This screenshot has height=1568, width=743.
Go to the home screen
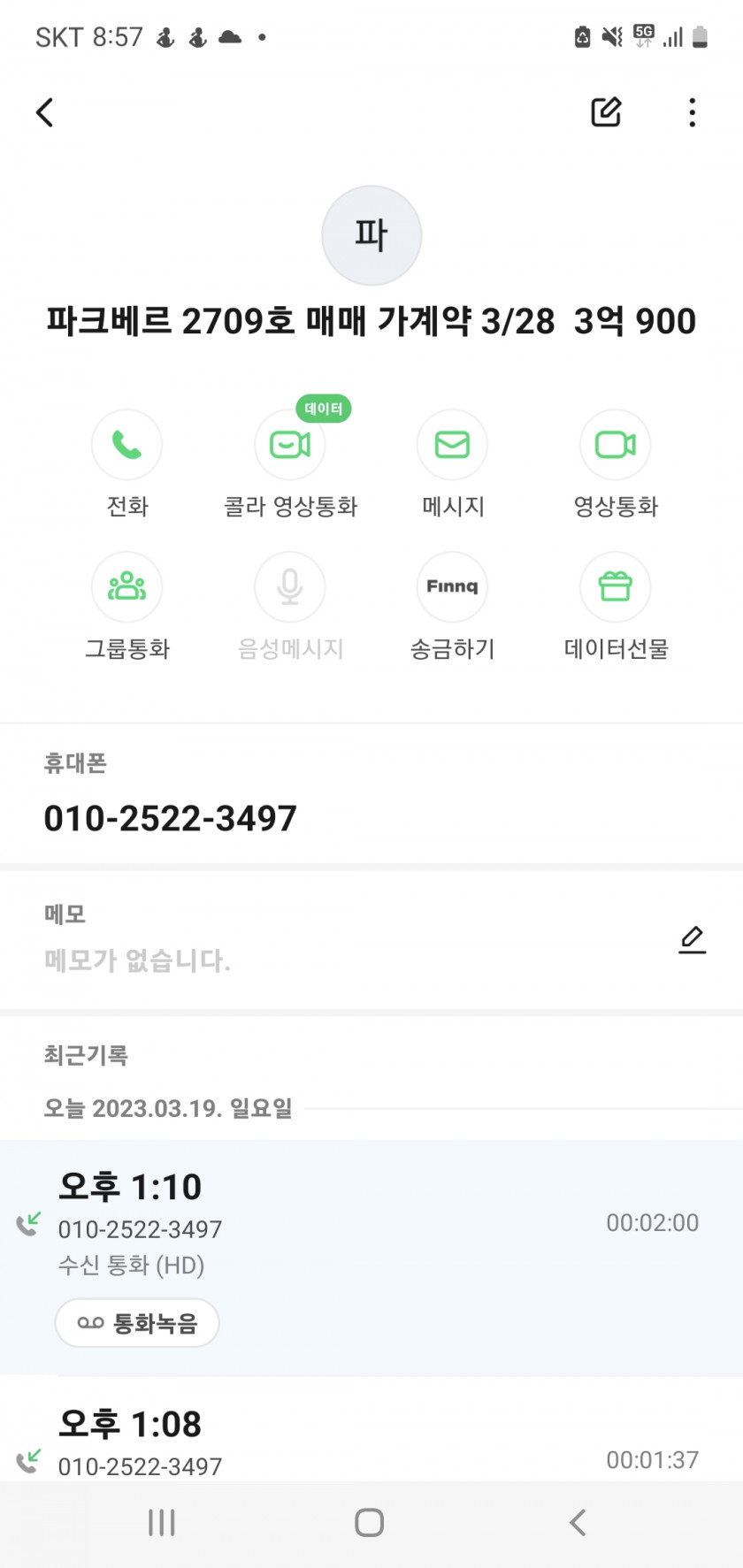pos(369,1522)
